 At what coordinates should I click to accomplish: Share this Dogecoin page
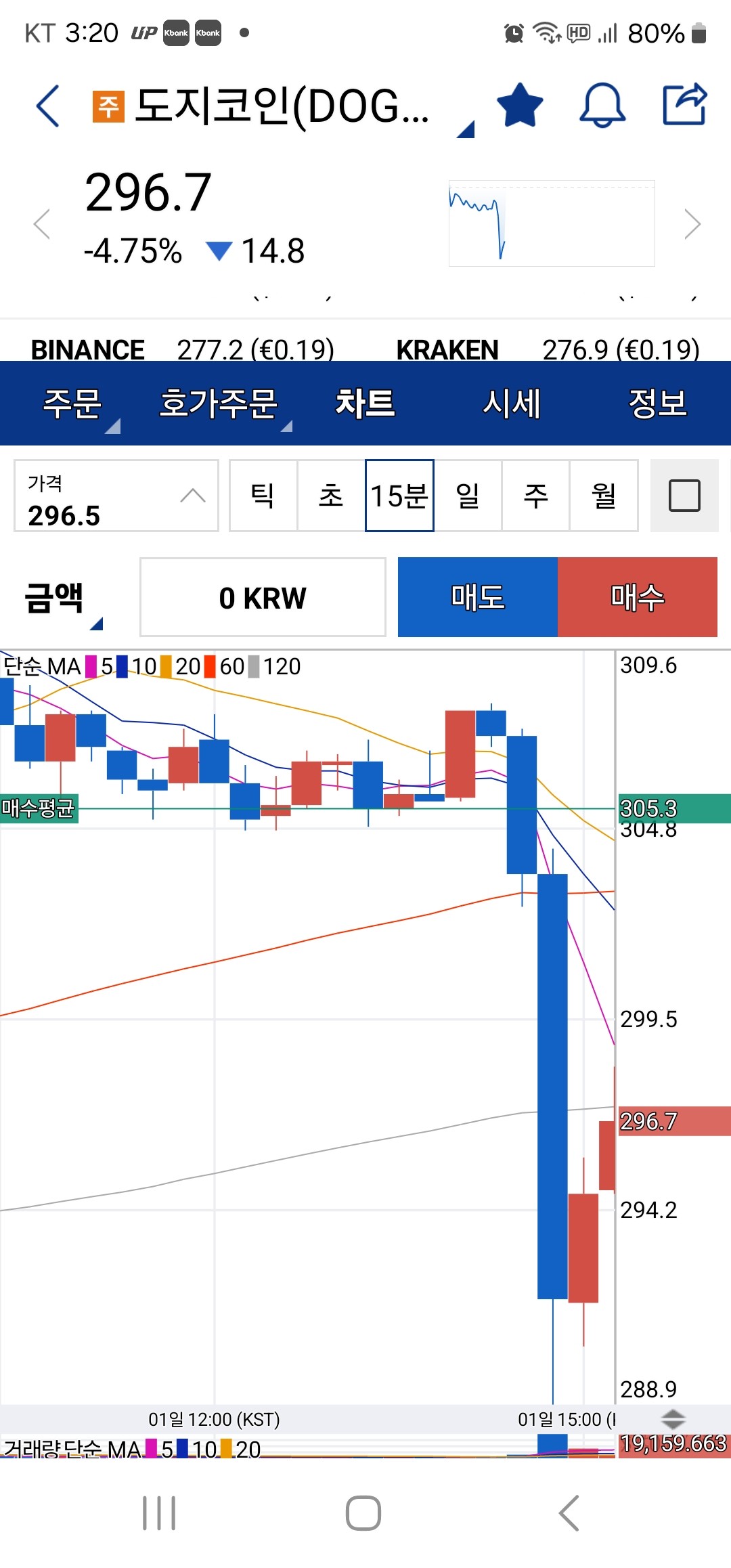pos(684,104)
